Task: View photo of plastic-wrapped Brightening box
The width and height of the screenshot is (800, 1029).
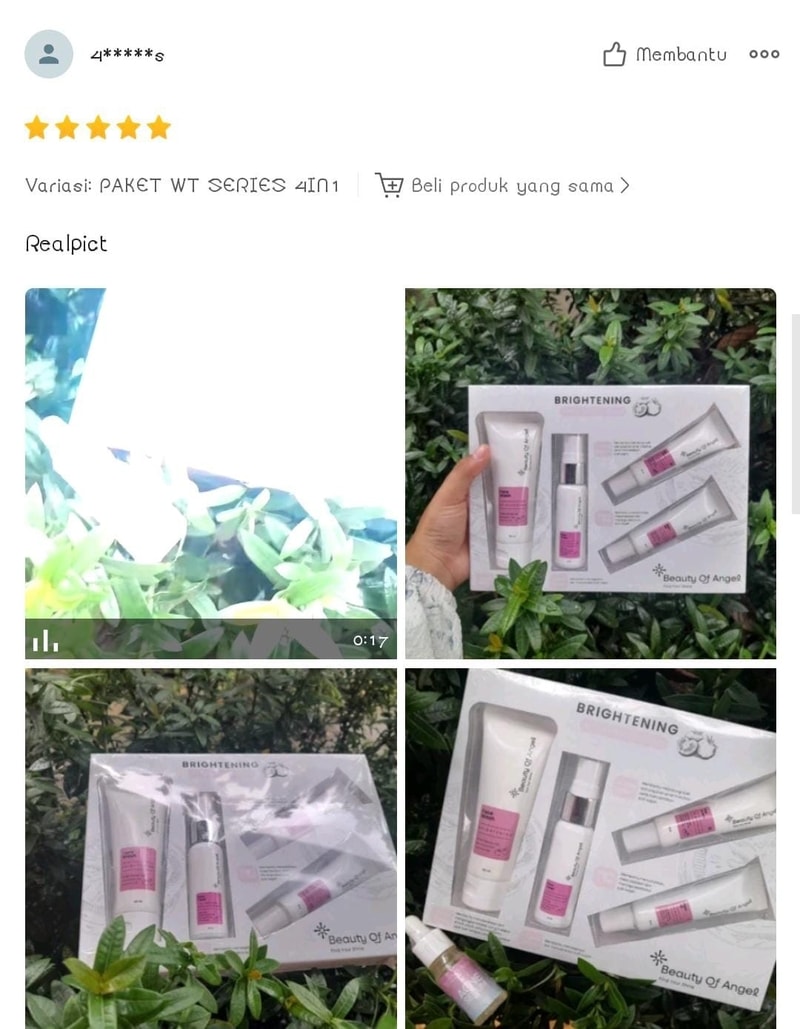Action: tap(210, 848)
